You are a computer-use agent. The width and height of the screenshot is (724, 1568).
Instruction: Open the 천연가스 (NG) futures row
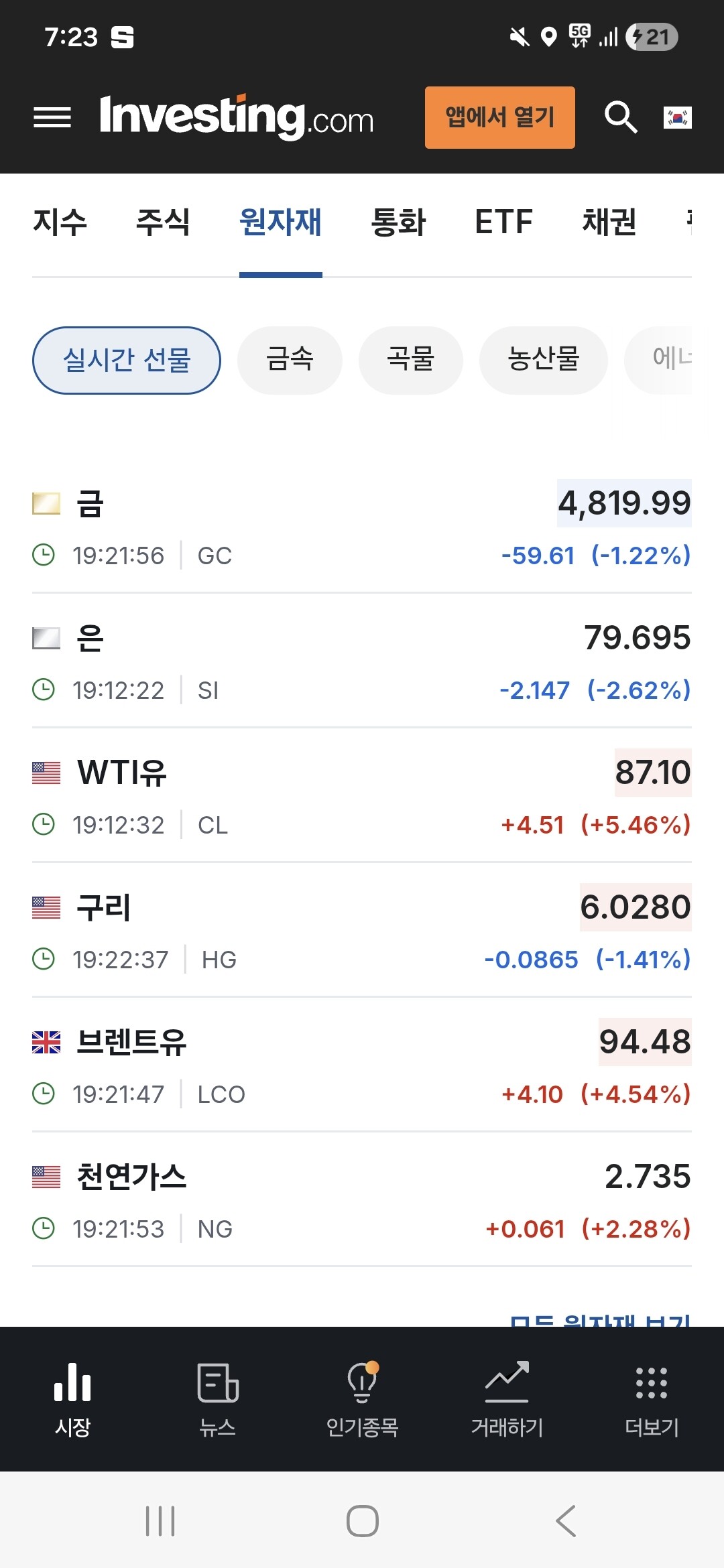(x=362, y=1200)
